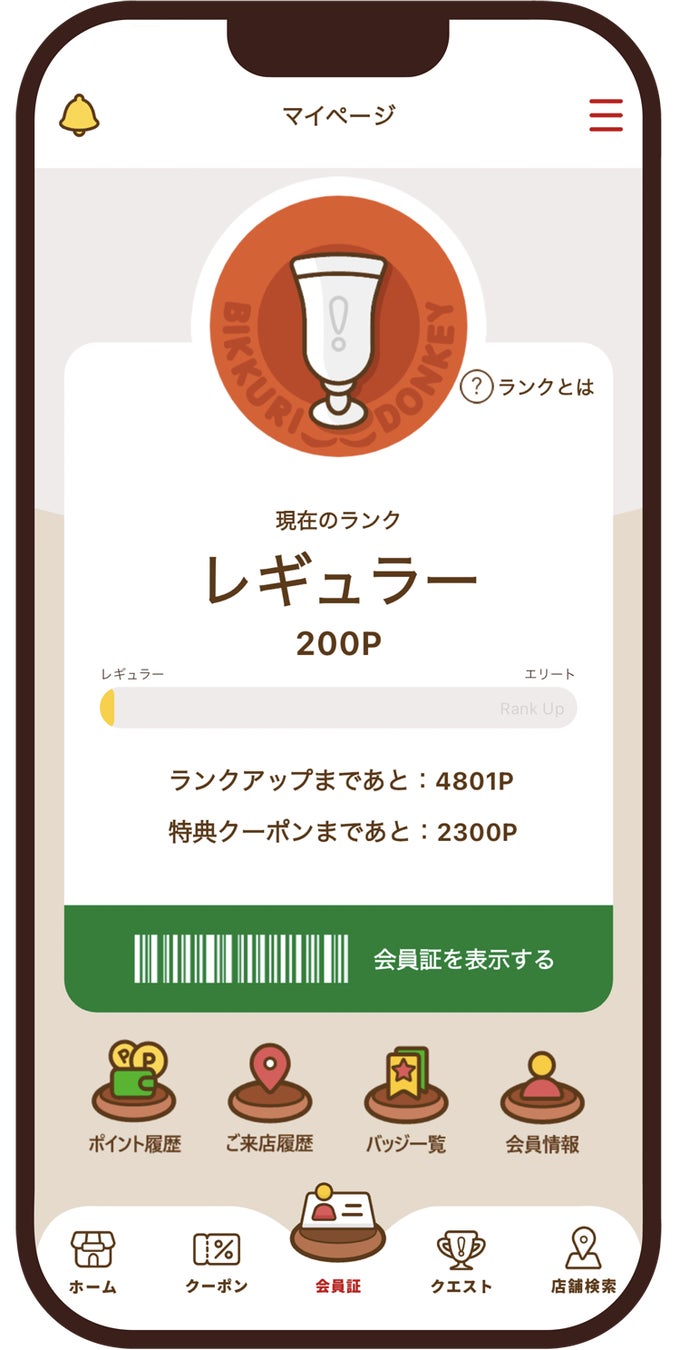This screenshot has width=680, height=1350.
Task: Open the notifications bell
Action: 79,115
